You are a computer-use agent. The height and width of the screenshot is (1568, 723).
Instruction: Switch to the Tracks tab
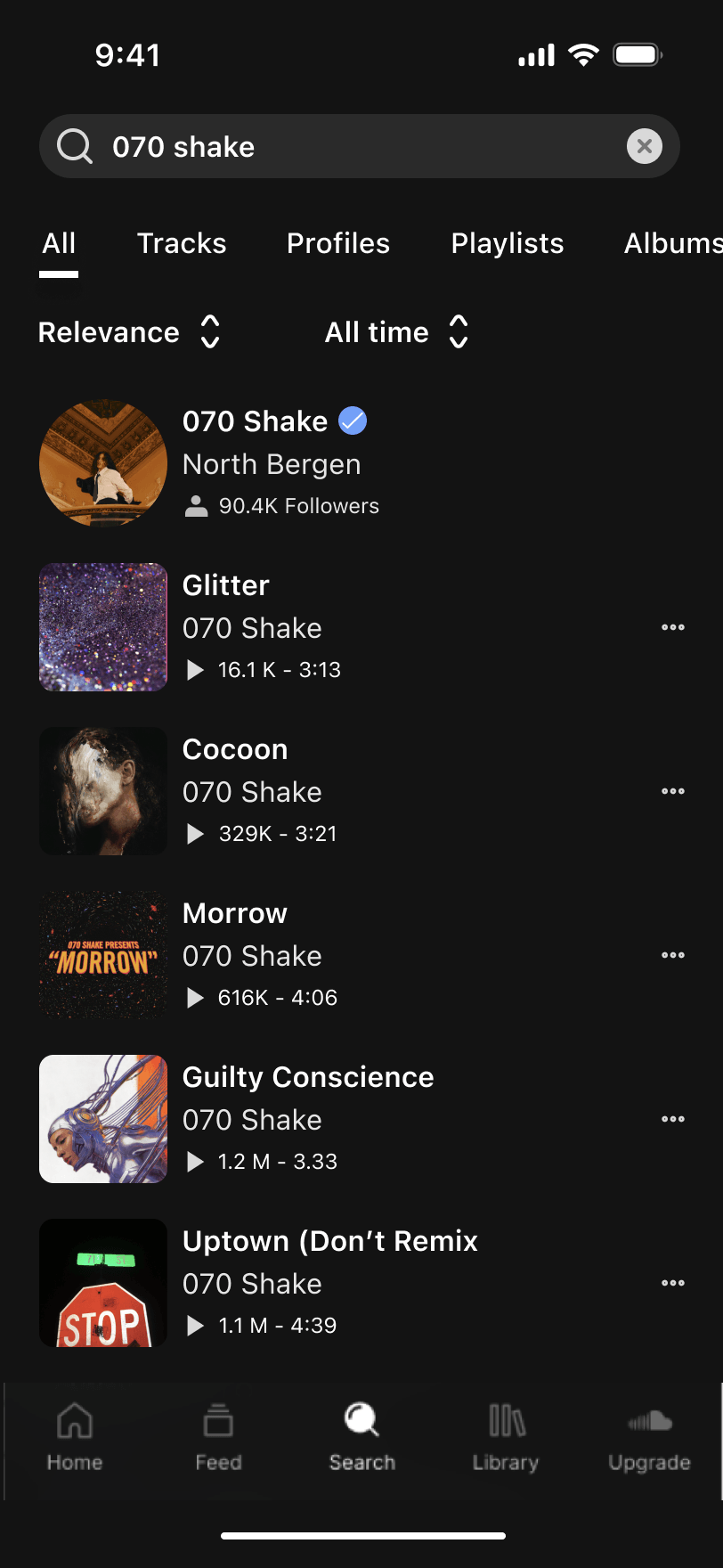182,243
